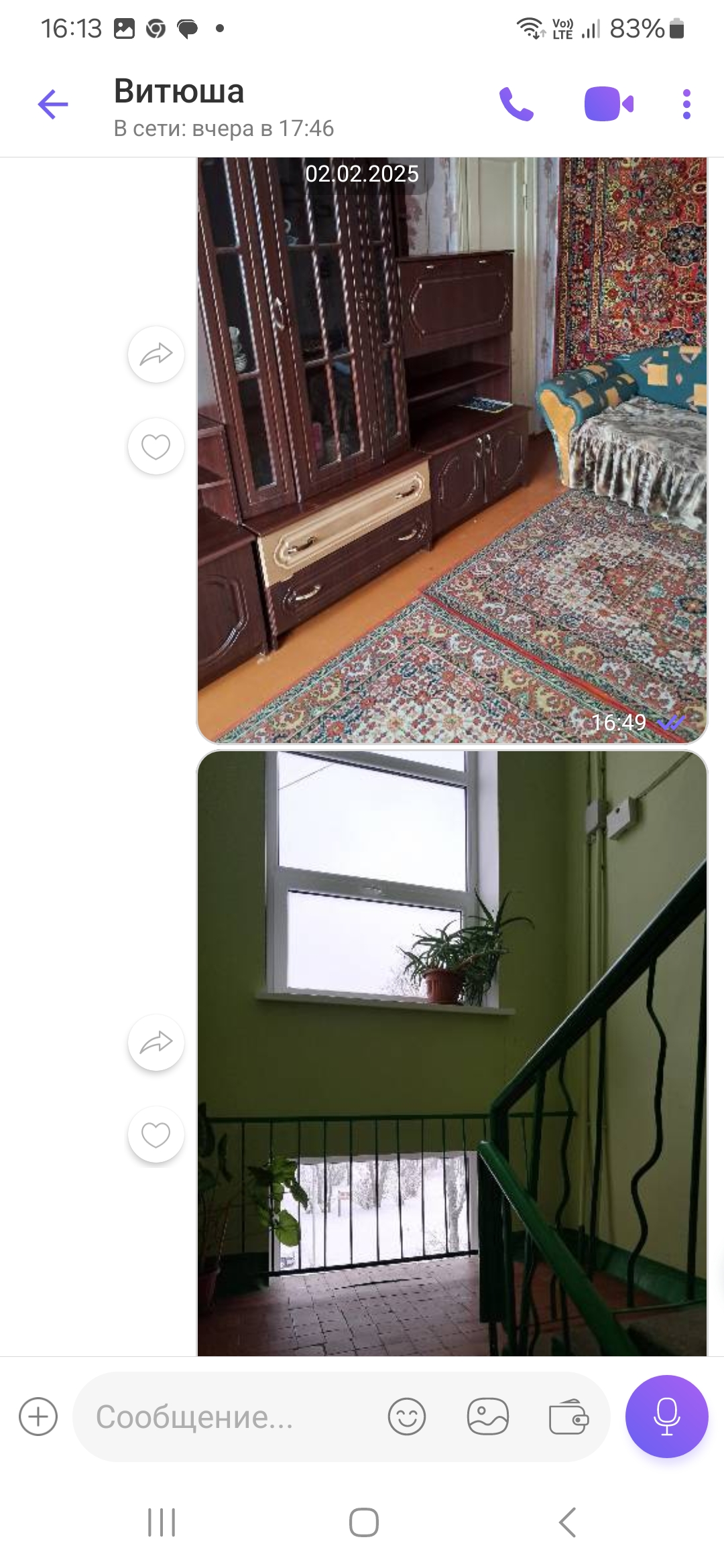
Task: Forward the living room photo
Action: coord(156,354)
